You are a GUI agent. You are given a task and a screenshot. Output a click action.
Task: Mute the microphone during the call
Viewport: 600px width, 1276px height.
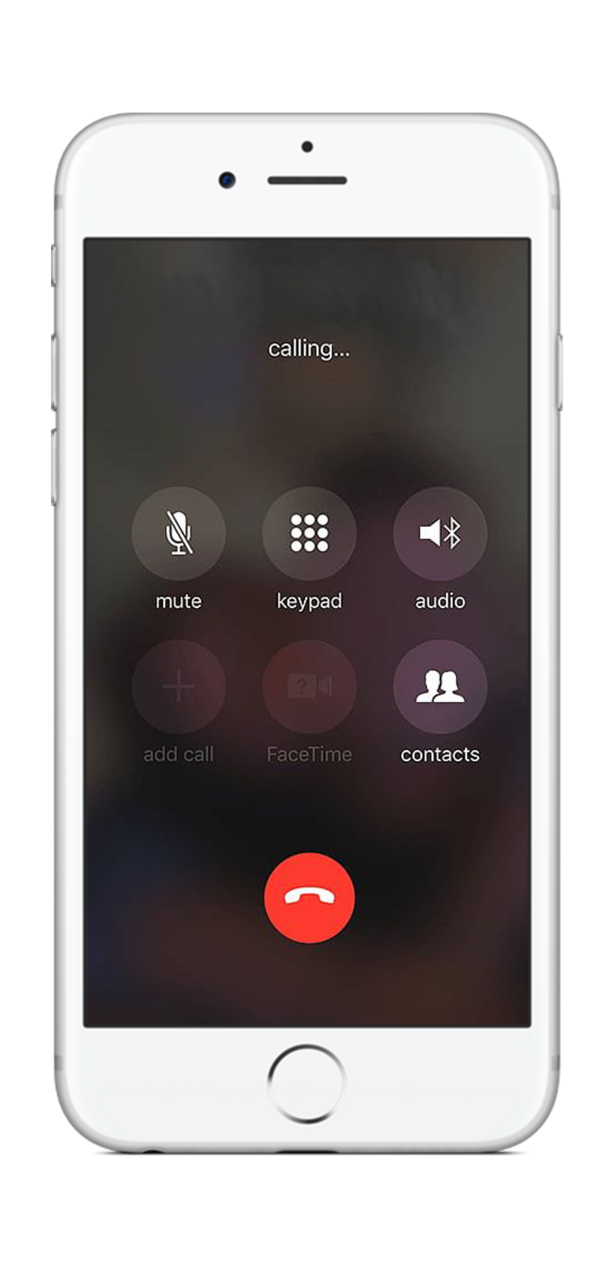[x=178, y=534]
